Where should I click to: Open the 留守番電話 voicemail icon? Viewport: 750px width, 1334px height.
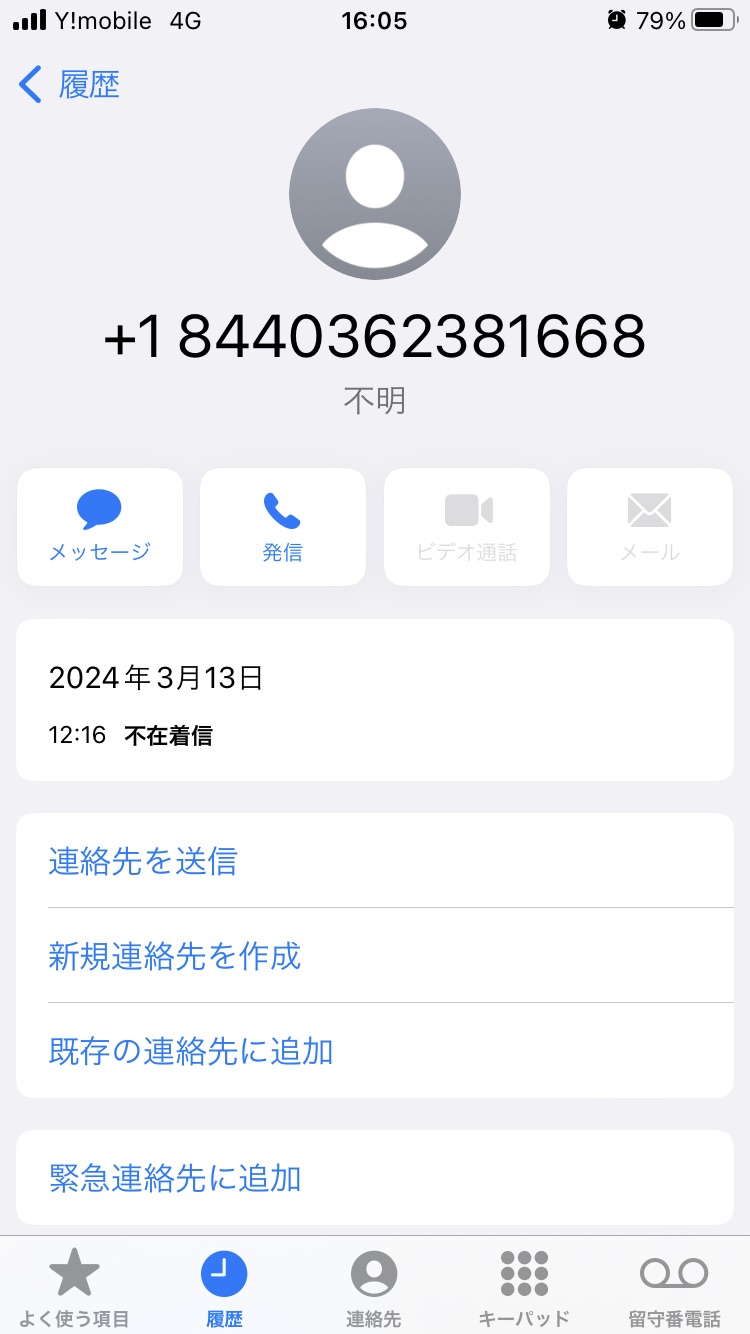click(x=673, y=1272)
